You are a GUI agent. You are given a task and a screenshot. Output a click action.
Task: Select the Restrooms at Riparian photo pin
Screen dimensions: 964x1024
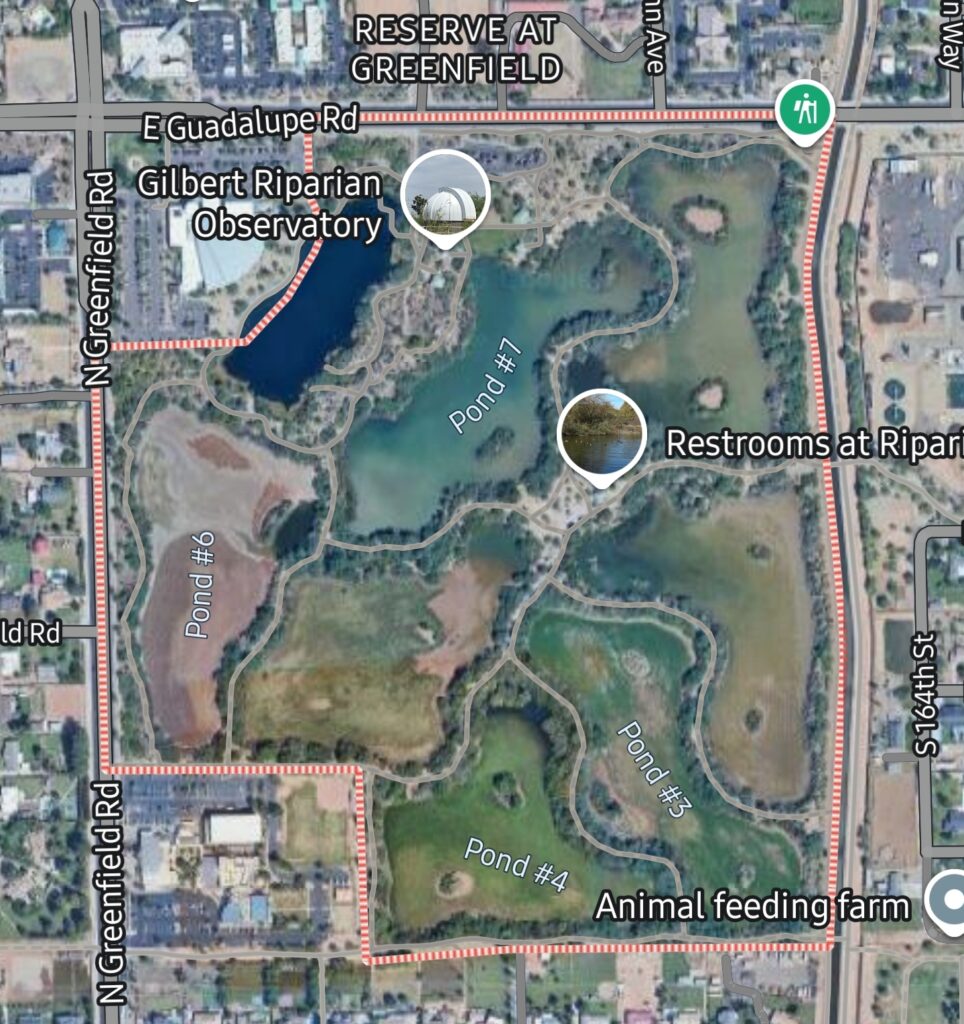601,433
